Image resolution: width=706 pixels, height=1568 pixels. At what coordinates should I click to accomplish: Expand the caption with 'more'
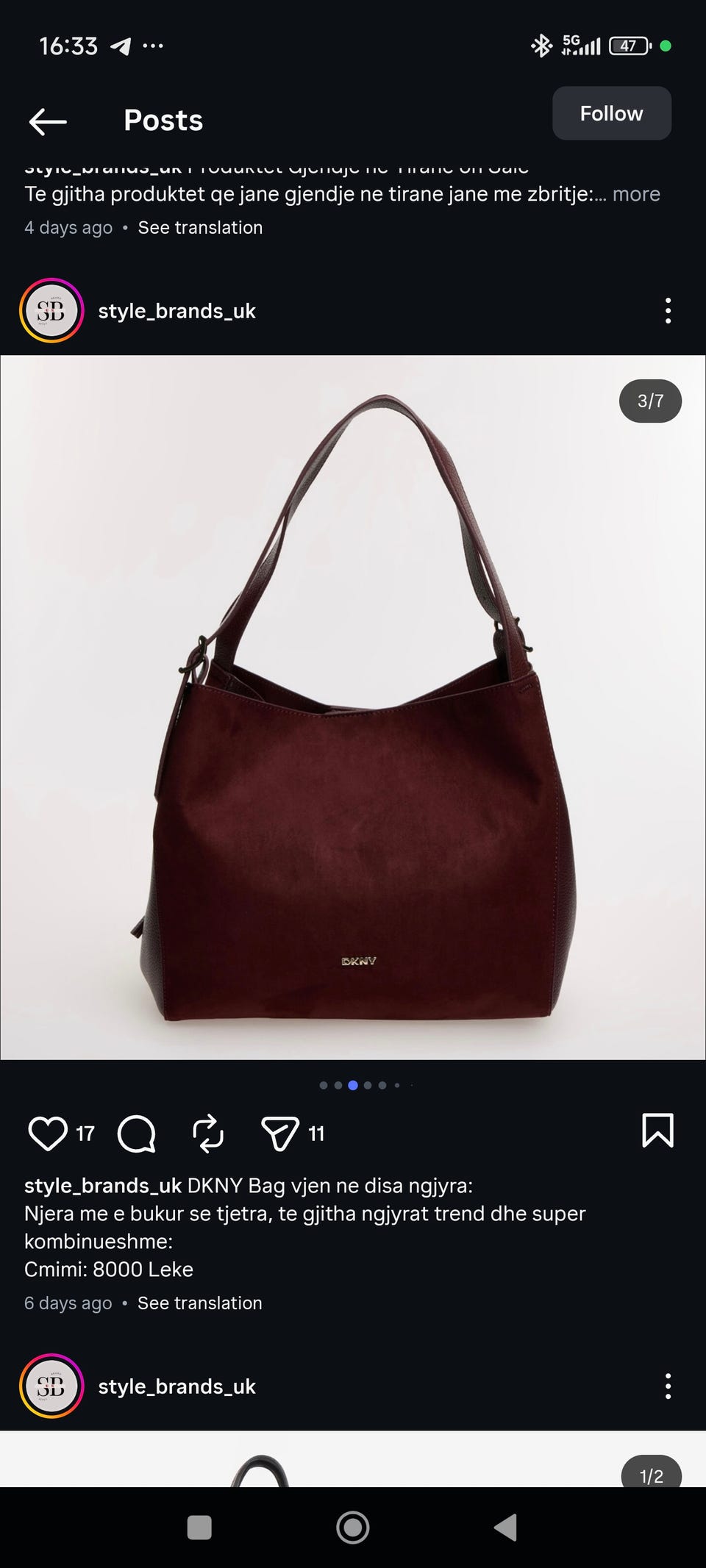636,194
